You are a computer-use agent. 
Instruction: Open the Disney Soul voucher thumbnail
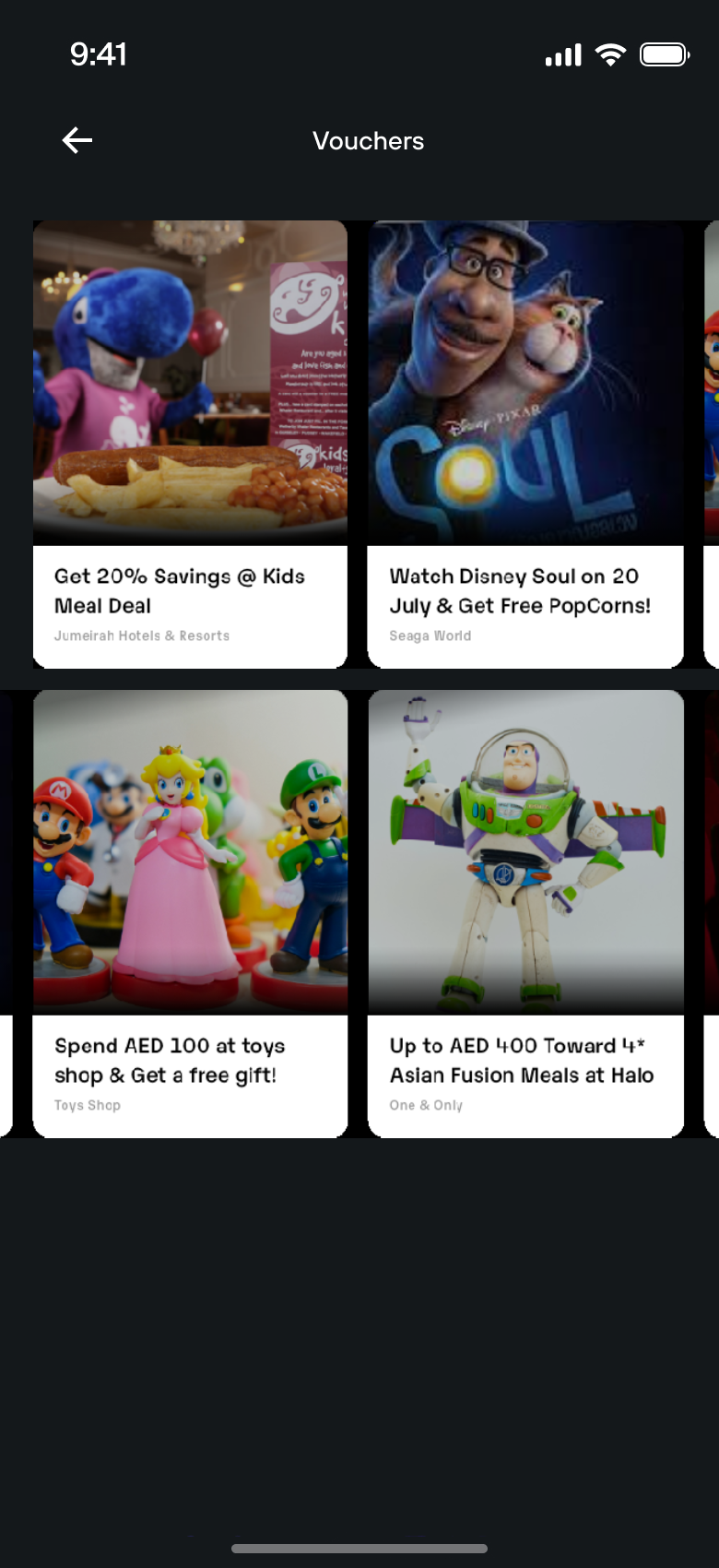point(525,381)
